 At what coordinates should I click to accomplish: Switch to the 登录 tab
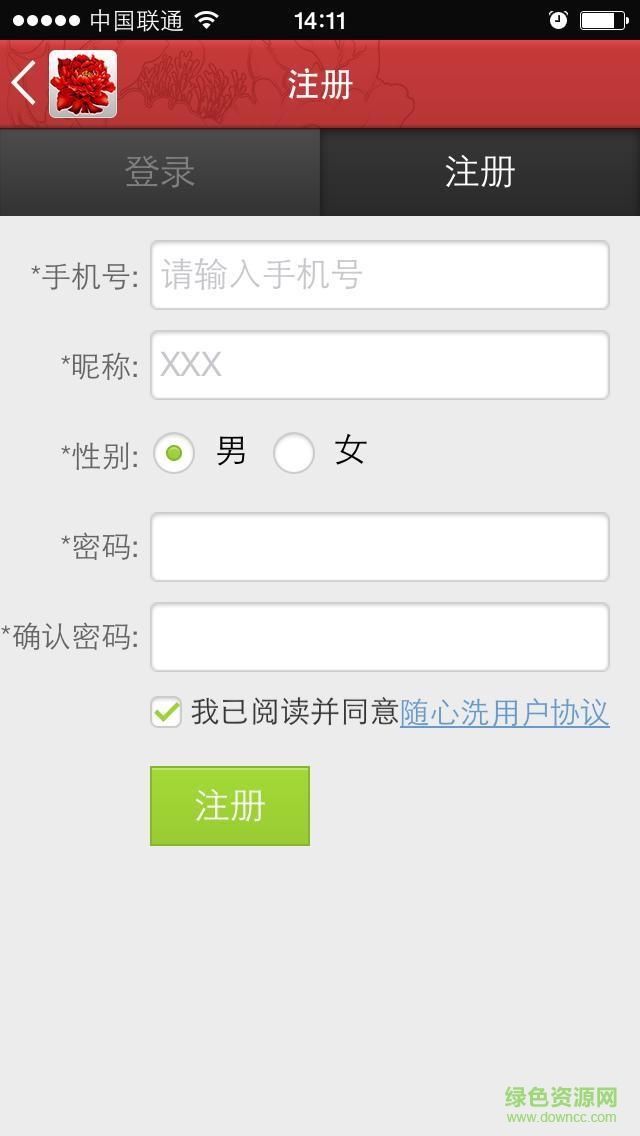160,172
